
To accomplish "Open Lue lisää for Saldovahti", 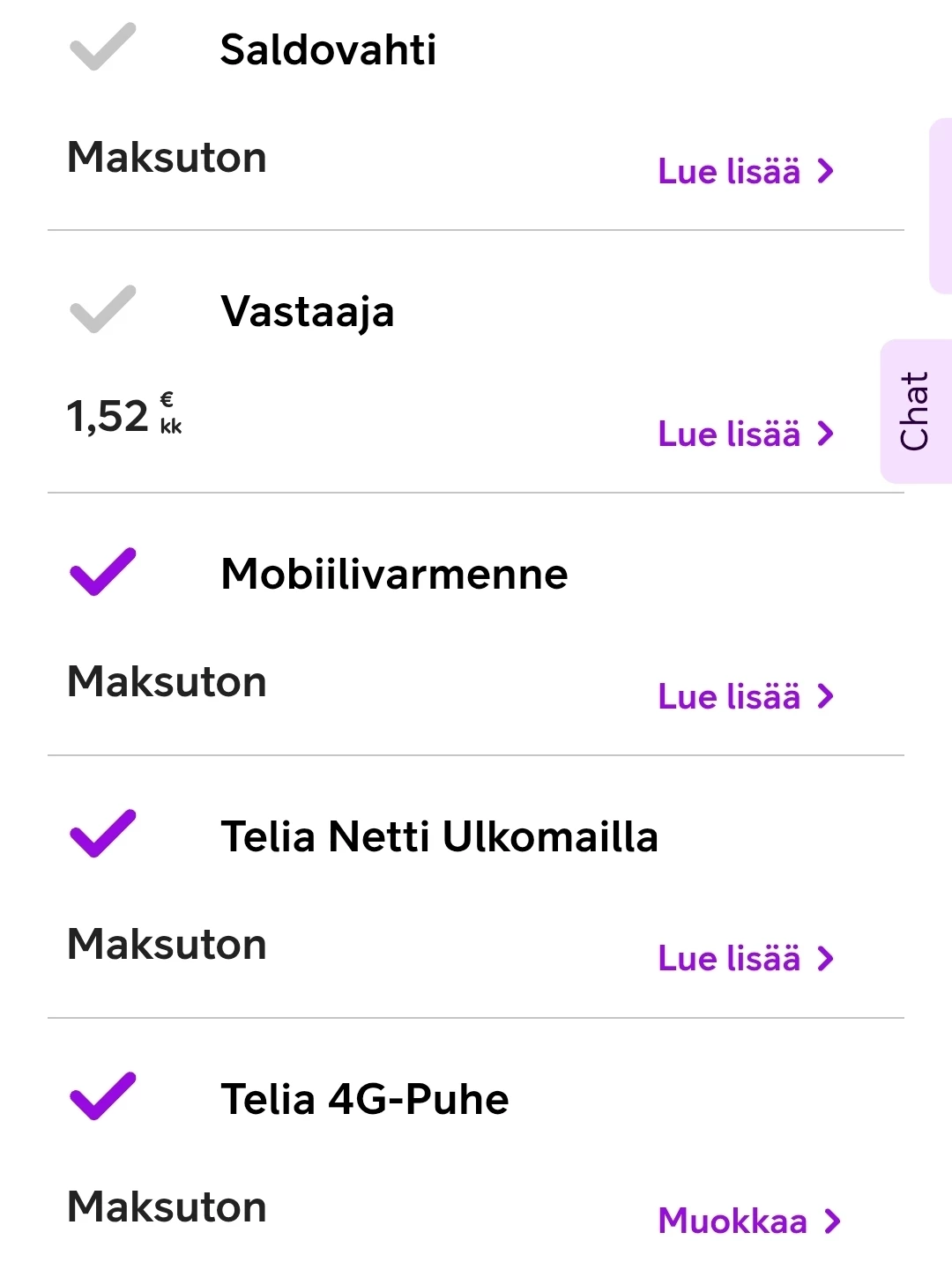I will (x=745, y=171).
